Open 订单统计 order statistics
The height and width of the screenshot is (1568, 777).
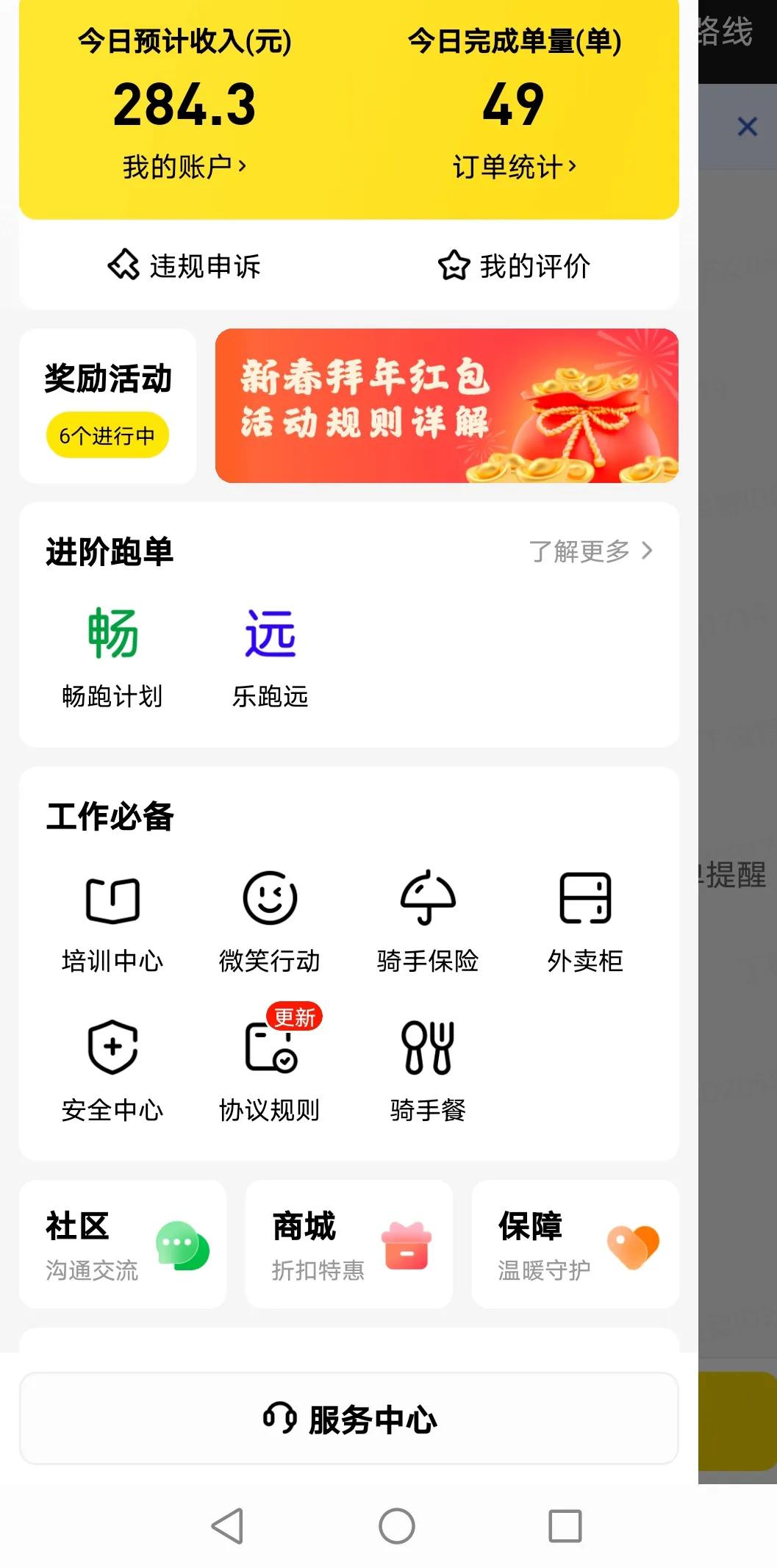click(514, 167)
